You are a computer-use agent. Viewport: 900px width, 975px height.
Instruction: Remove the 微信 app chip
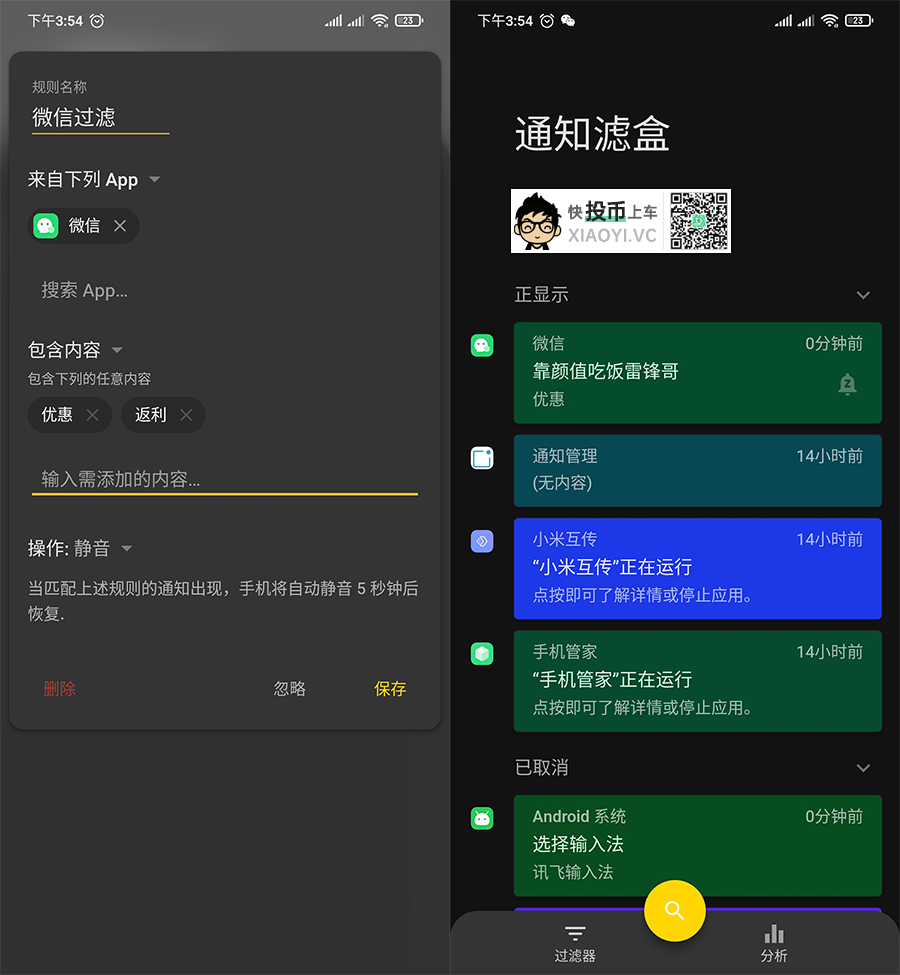pos(120,226)
